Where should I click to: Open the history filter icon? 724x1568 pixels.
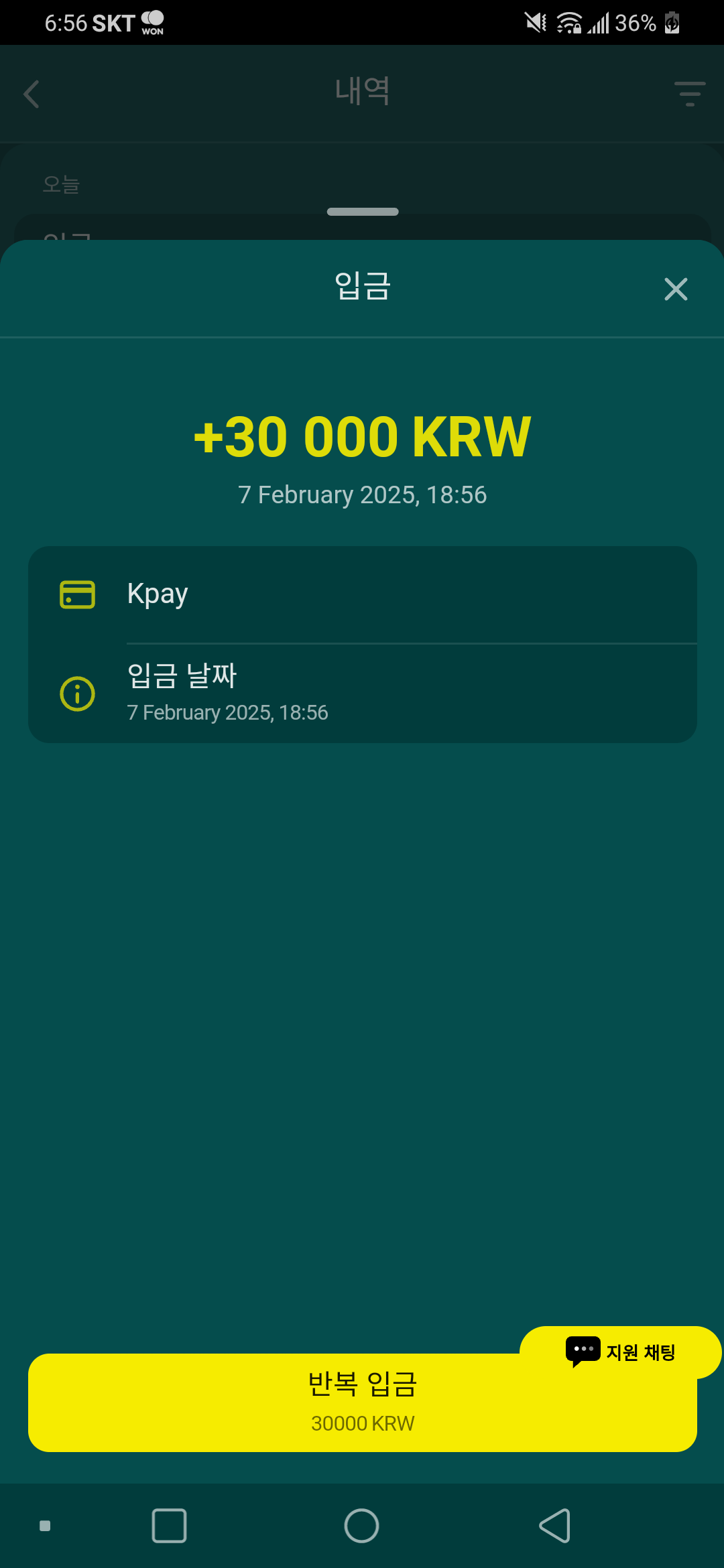690,94
